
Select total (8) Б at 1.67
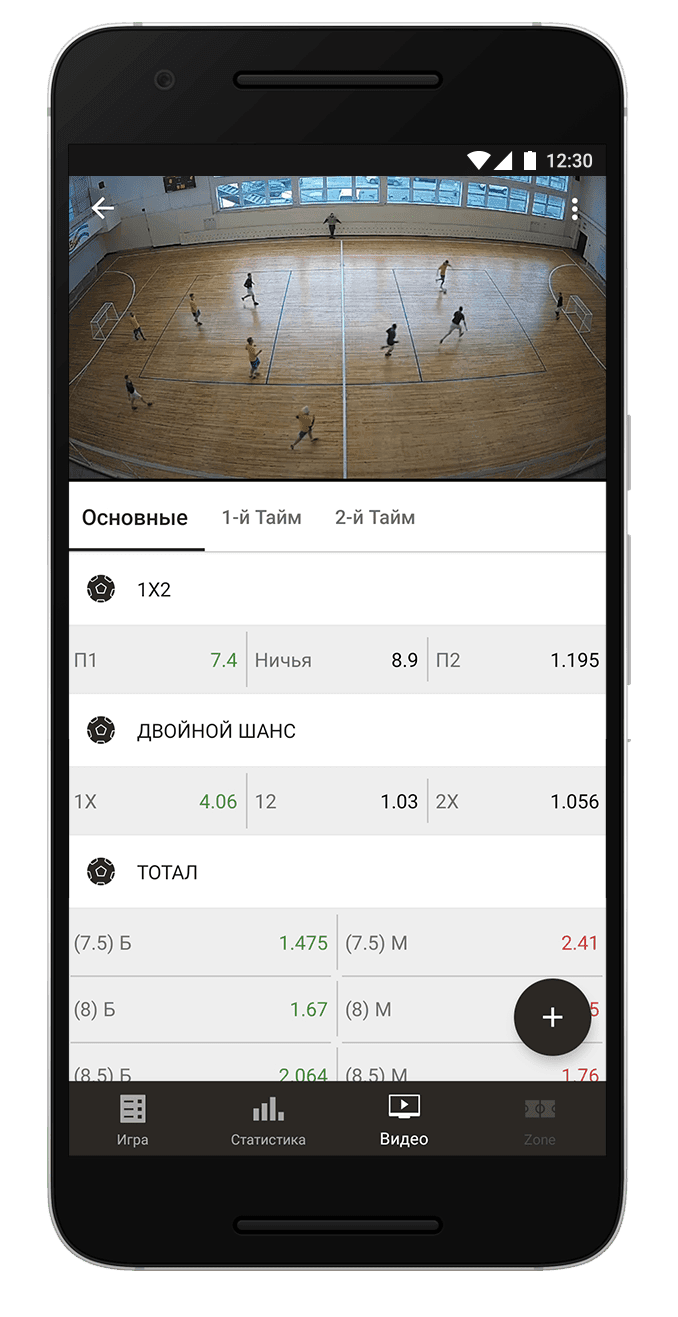pyautogui.click(x=202, y=1009)
